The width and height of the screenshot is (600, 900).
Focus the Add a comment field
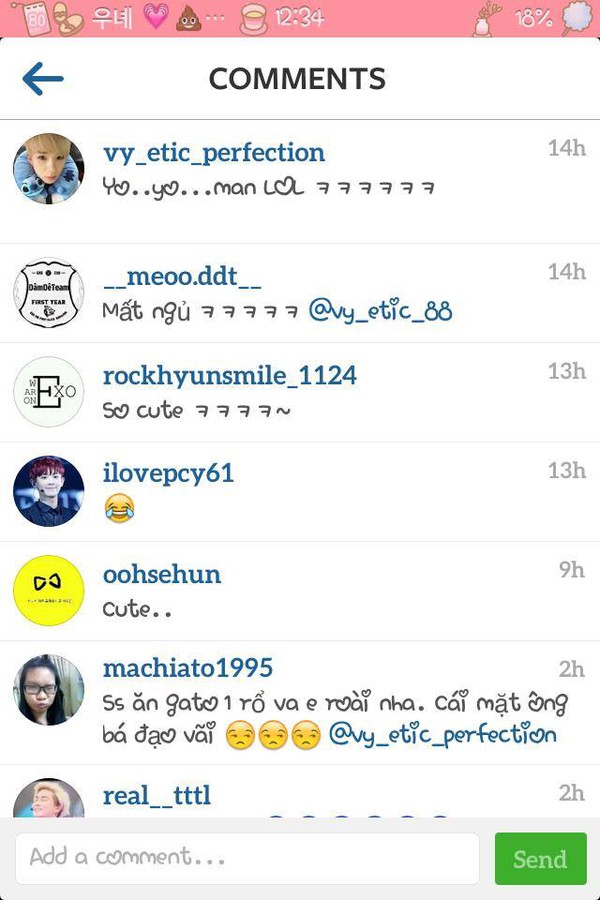pyautogui.click(x=247, y=859)
